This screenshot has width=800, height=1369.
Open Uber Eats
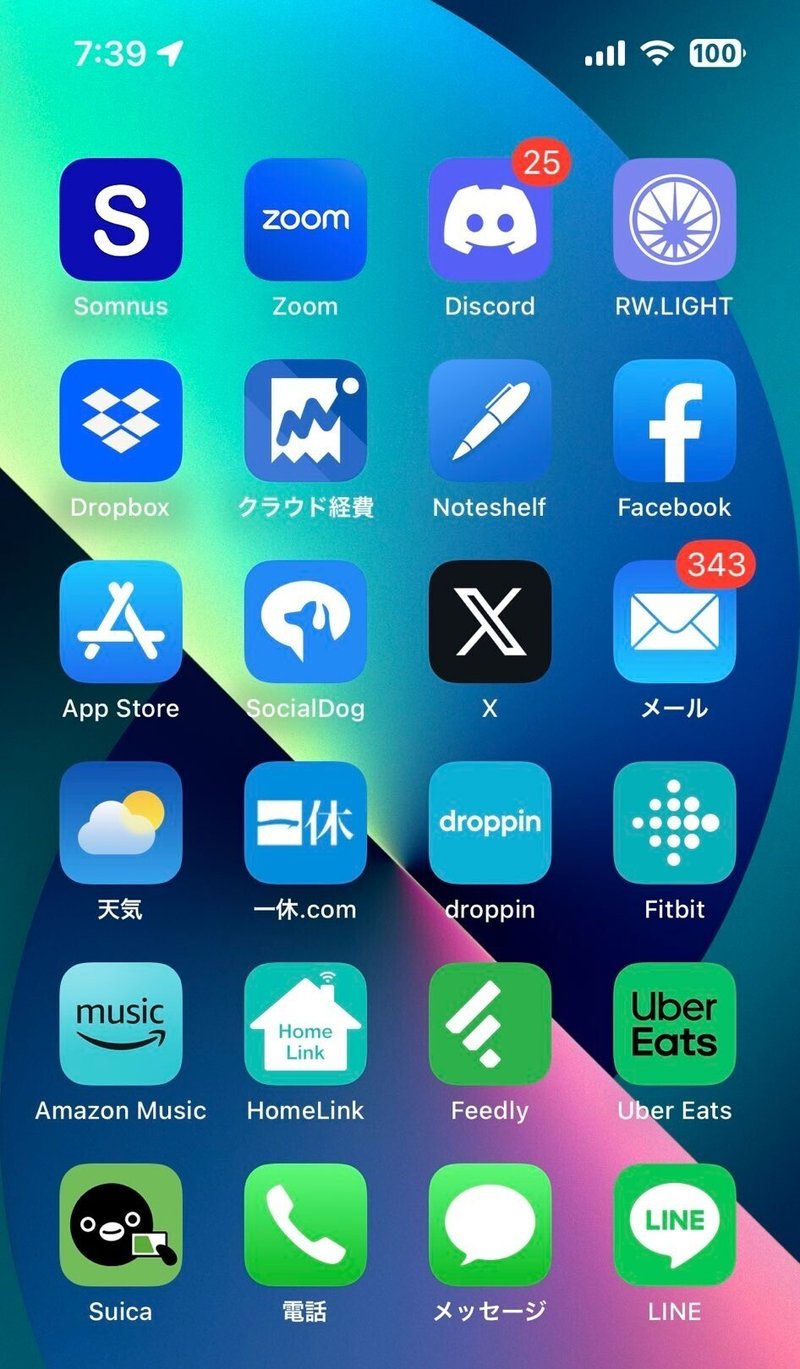coord(674,1024)
